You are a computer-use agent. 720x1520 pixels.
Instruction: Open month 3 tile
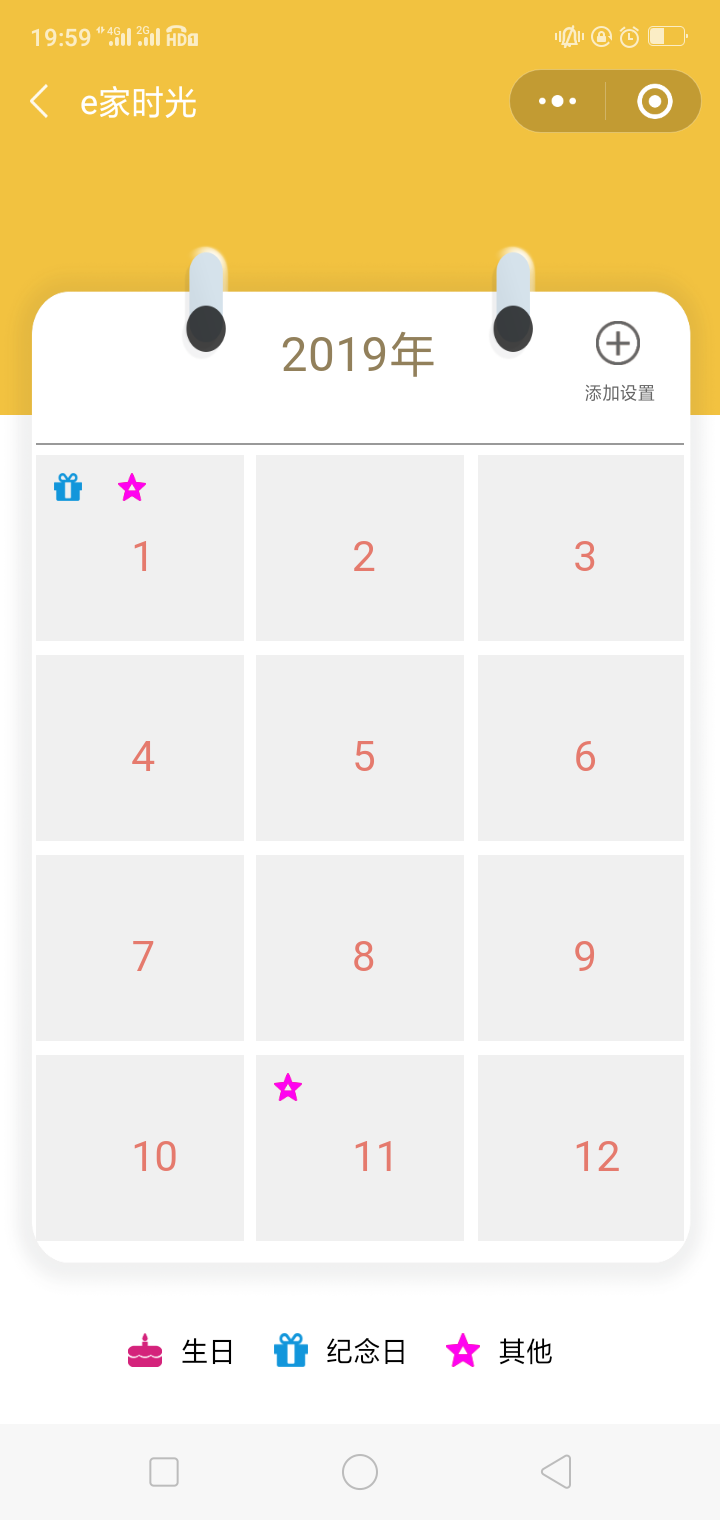tap(581, 548)
